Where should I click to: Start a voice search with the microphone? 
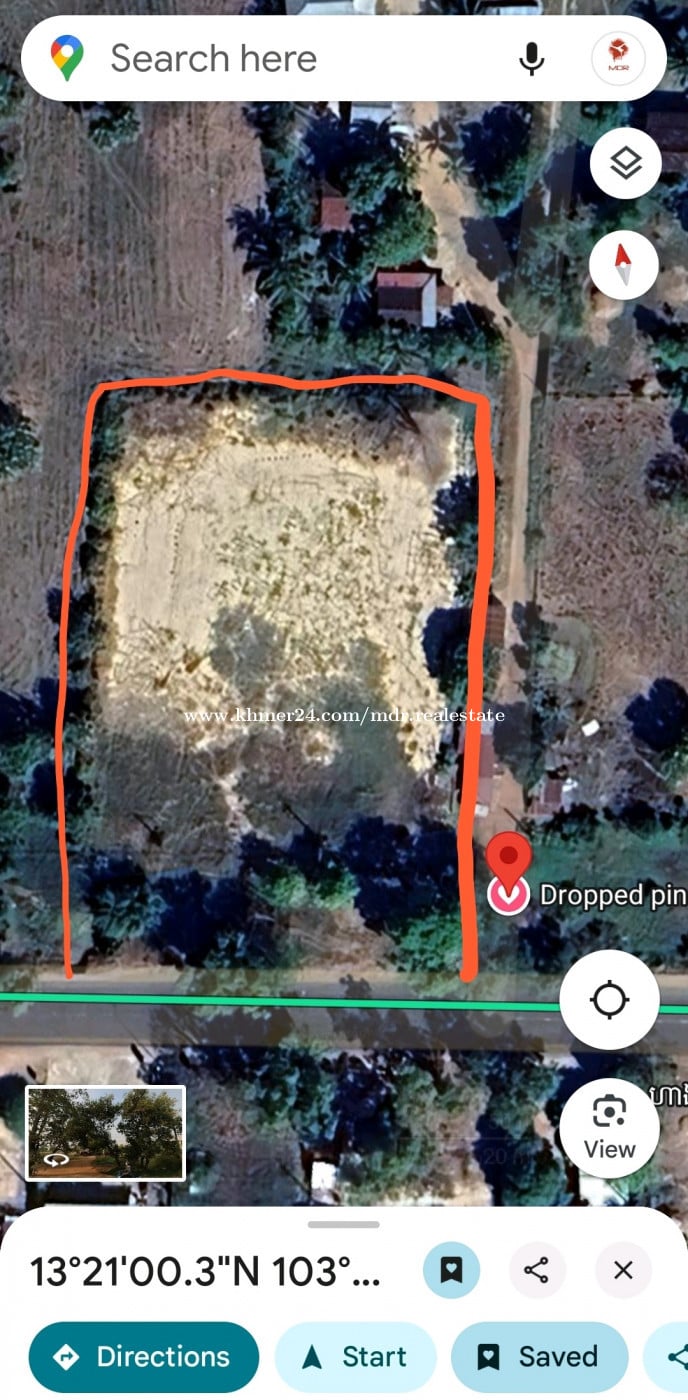tap(532, 59)
